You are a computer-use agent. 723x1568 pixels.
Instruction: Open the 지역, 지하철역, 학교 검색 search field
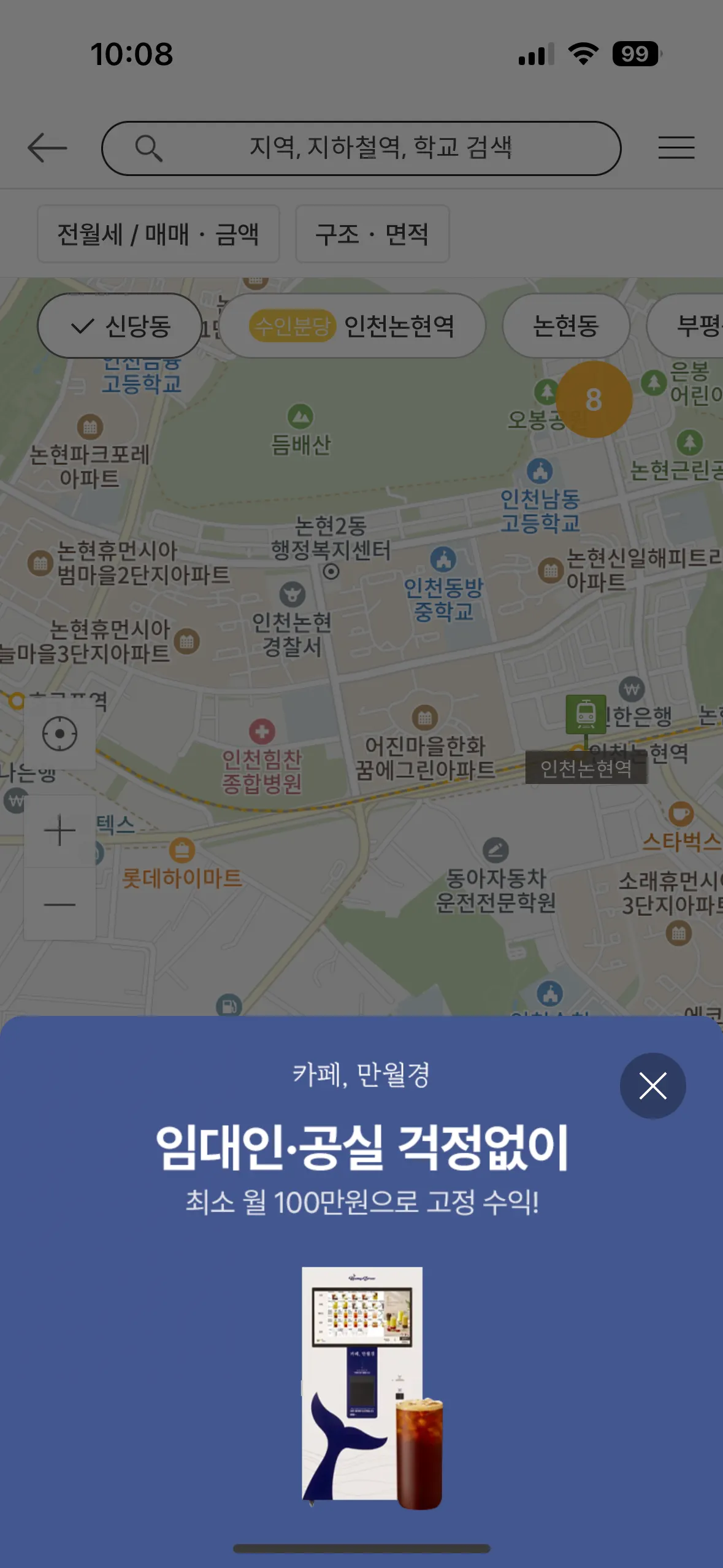click(x=361, y=148)
